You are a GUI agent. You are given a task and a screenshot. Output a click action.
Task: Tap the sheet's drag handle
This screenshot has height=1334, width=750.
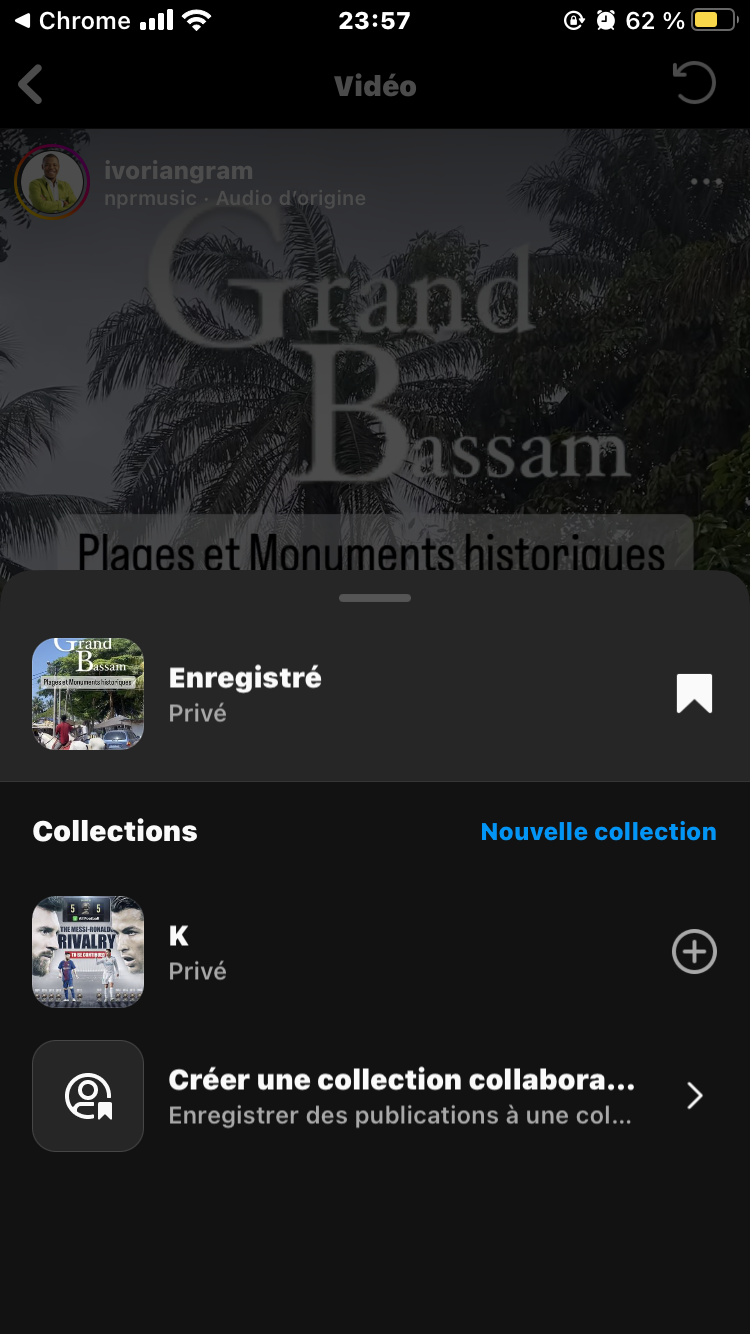click(375, 598)
